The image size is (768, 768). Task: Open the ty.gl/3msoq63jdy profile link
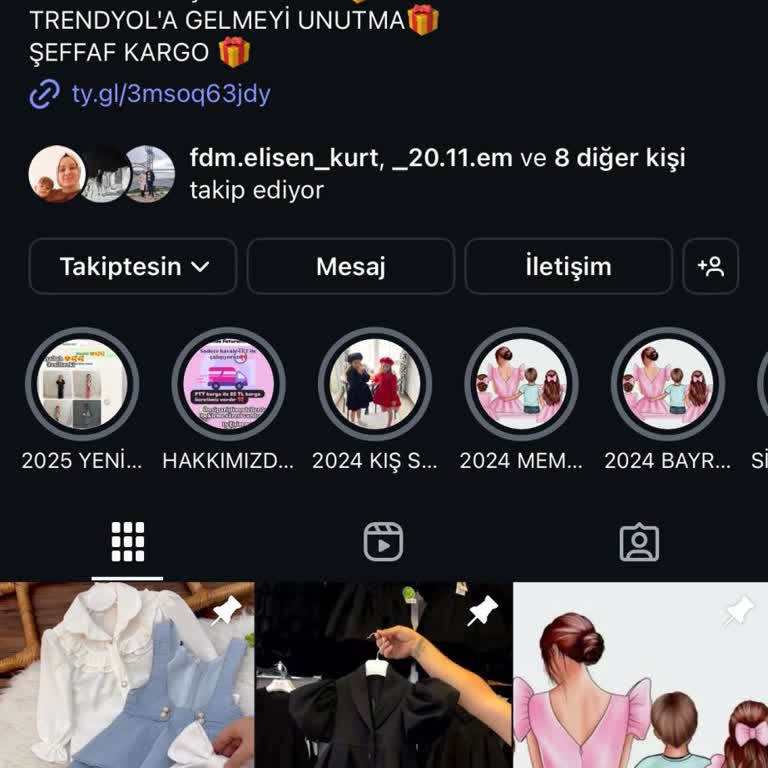tap(170, 95)
